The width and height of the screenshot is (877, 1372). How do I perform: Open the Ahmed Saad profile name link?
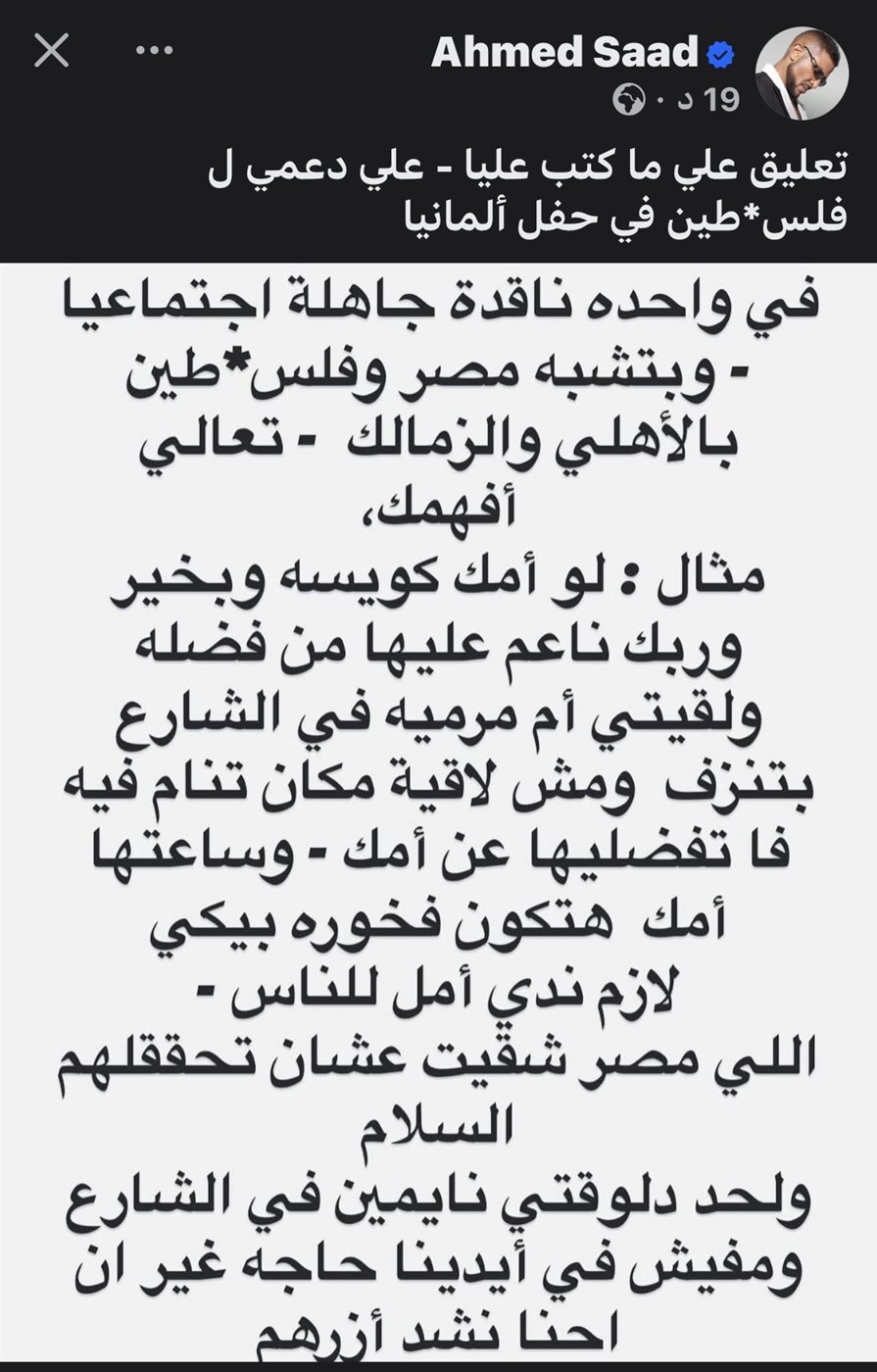(564, 52)
